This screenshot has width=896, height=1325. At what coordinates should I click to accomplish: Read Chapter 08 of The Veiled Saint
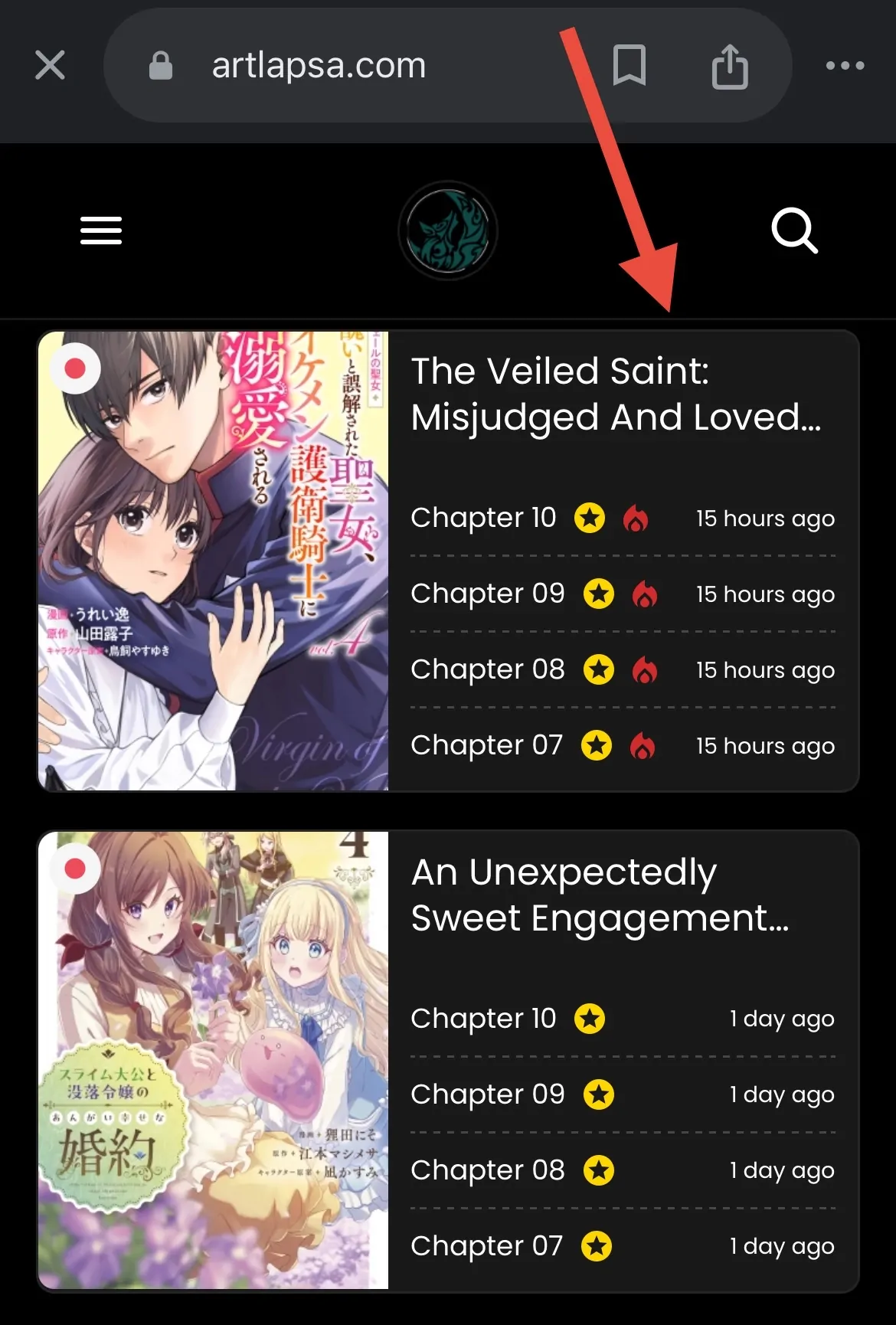click(x=488, y=669)
